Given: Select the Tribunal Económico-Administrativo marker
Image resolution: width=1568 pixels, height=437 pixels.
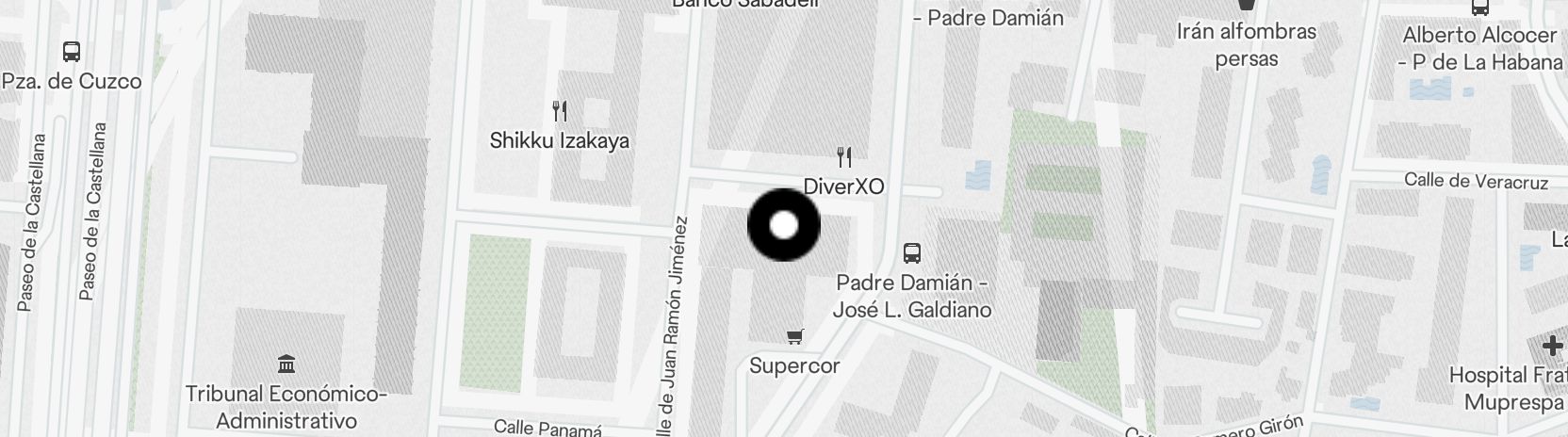Looking at the screenshot, I should click(x=286, y=364).
